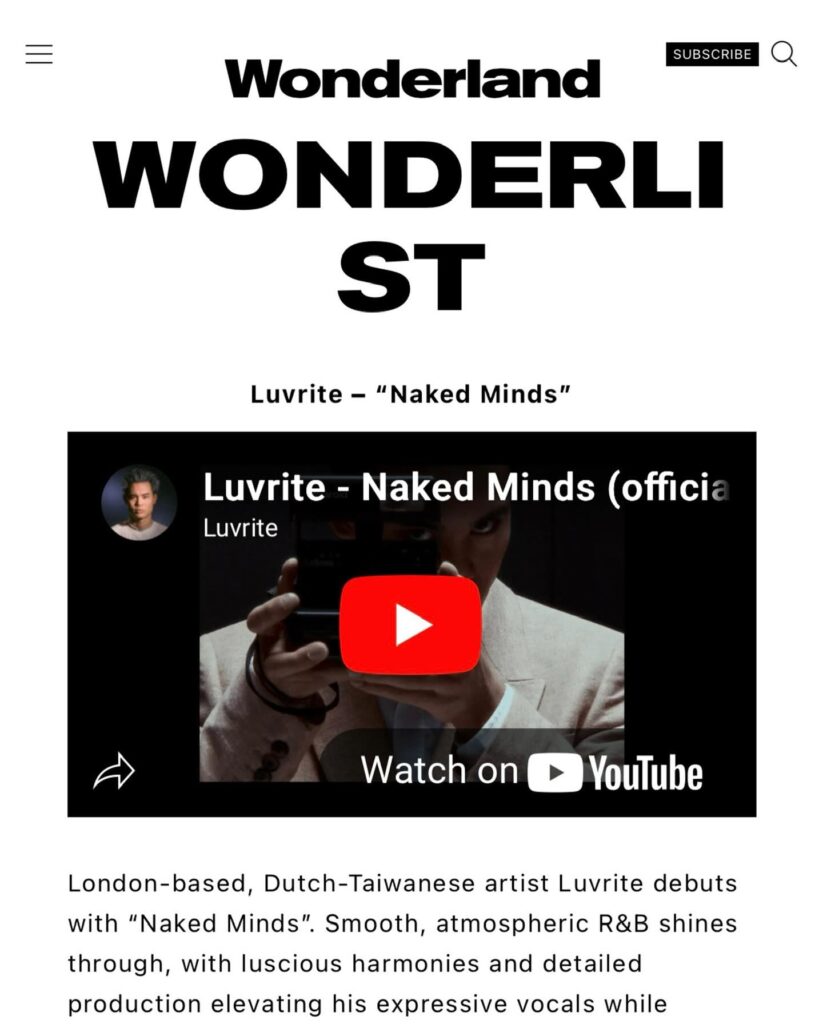The width and height of the screenshot is (823, 1024).
Task: Open the search magnifier
Action: click(784, 54)
